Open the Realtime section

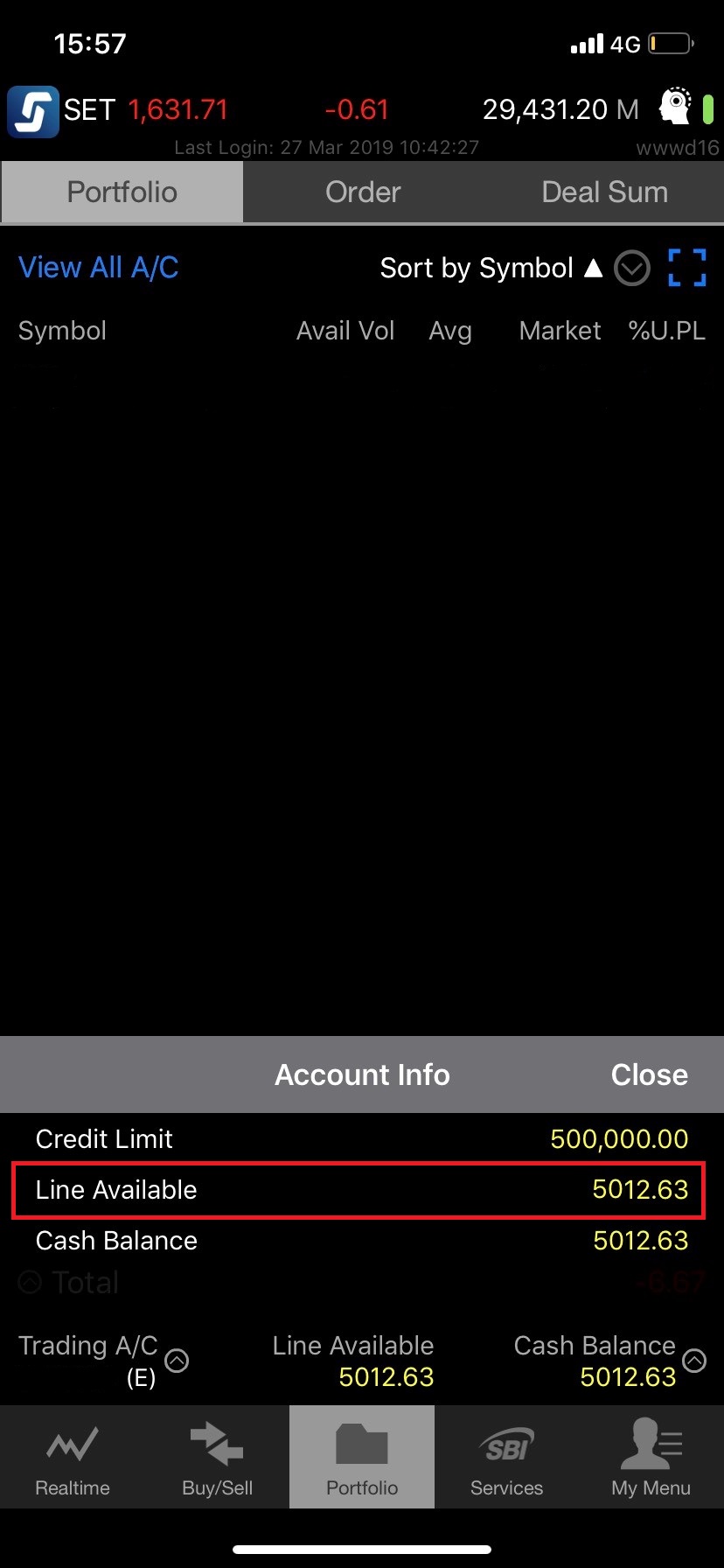point(73,1458)
